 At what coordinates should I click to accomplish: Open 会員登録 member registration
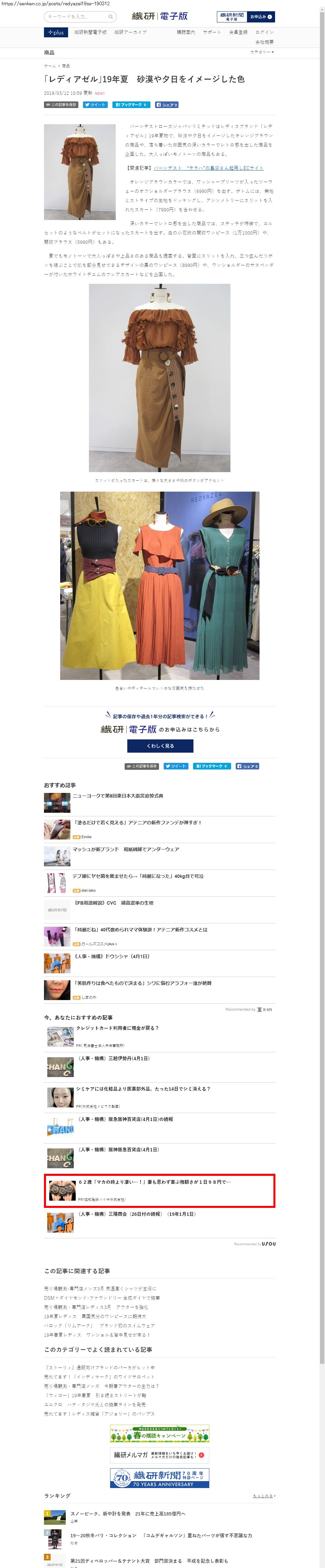pyautogui.click(x=238, y=32)
